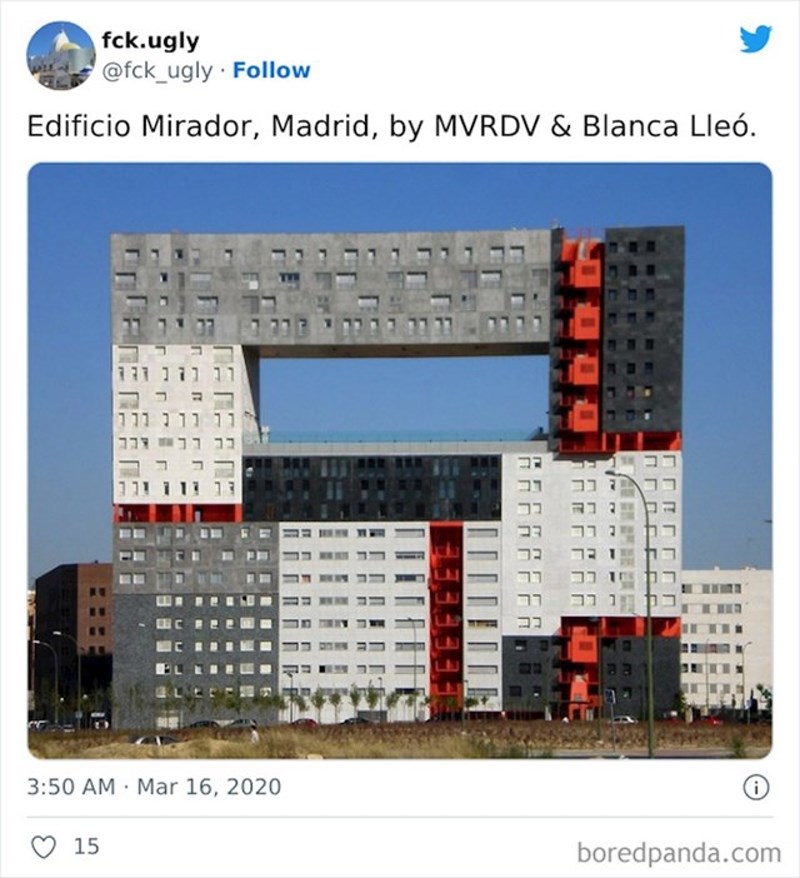This screenshot has width=800, height=878.
Task: Open the tweet timestamp Mar 16, 2020
Action: tap(154, 787)
